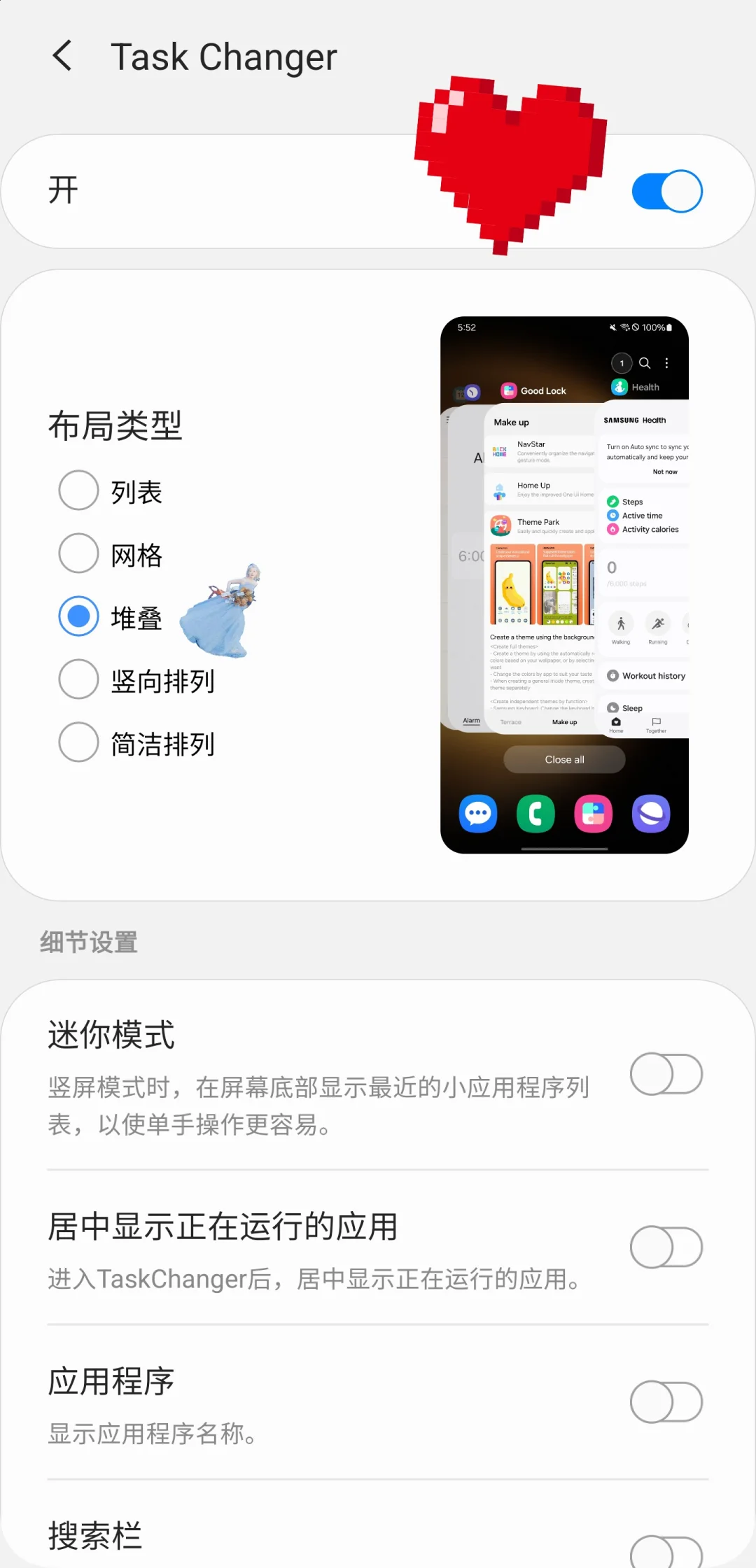Screen dimensions: 756x1568
Task: Open the three-dot overflow menu in the preview
Action: coord(666,363)
